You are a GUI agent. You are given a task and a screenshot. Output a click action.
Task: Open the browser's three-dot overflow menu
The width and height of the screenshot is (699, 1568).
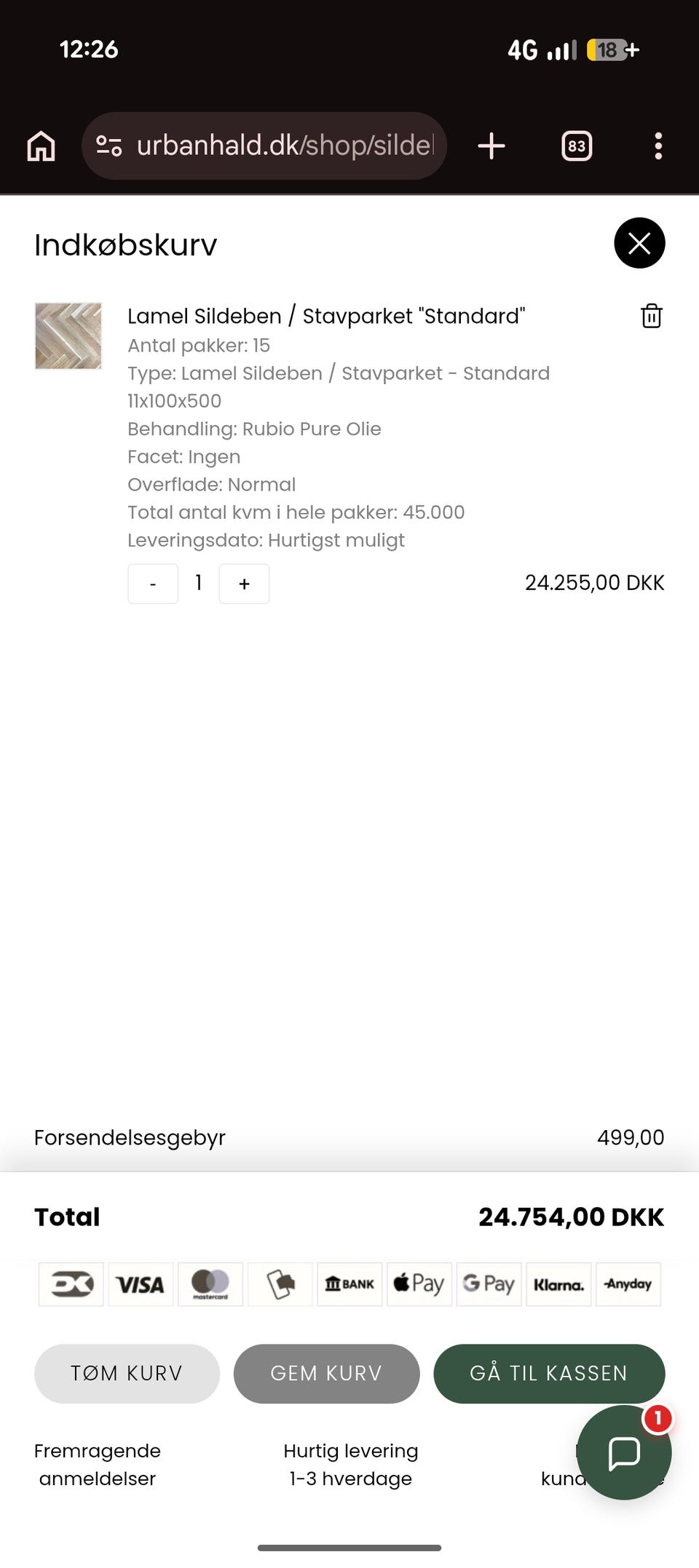658,146
